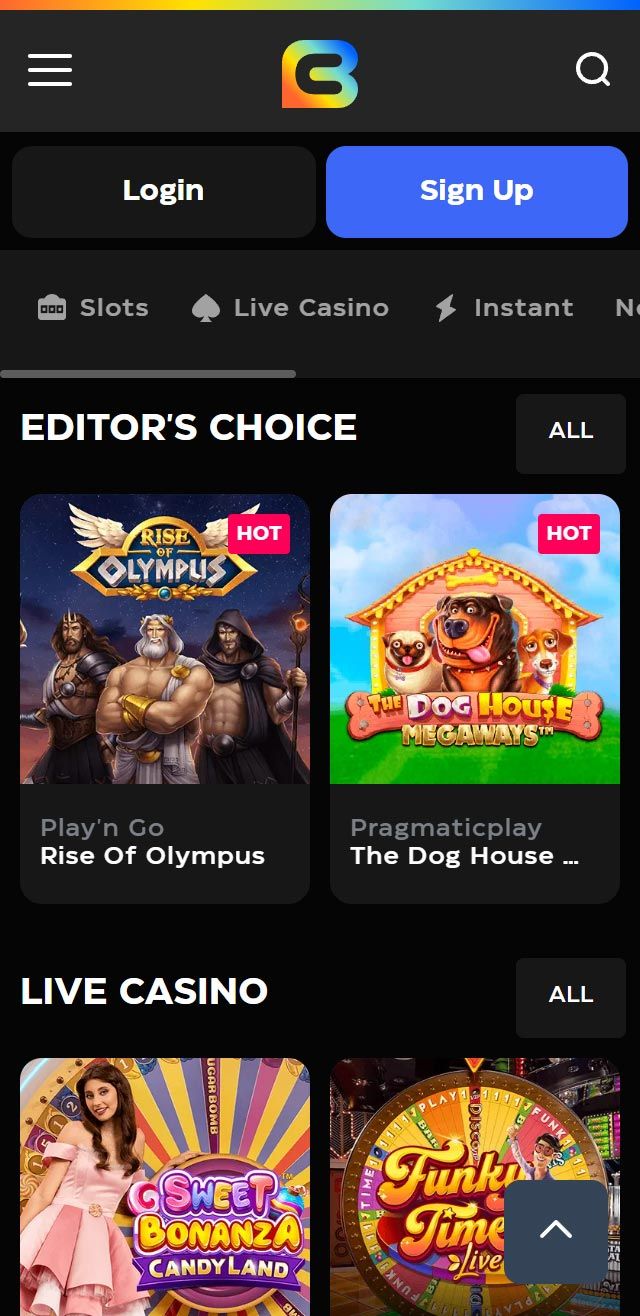Open the hamburger menu

pyautogui.click(x=50, y=70)
